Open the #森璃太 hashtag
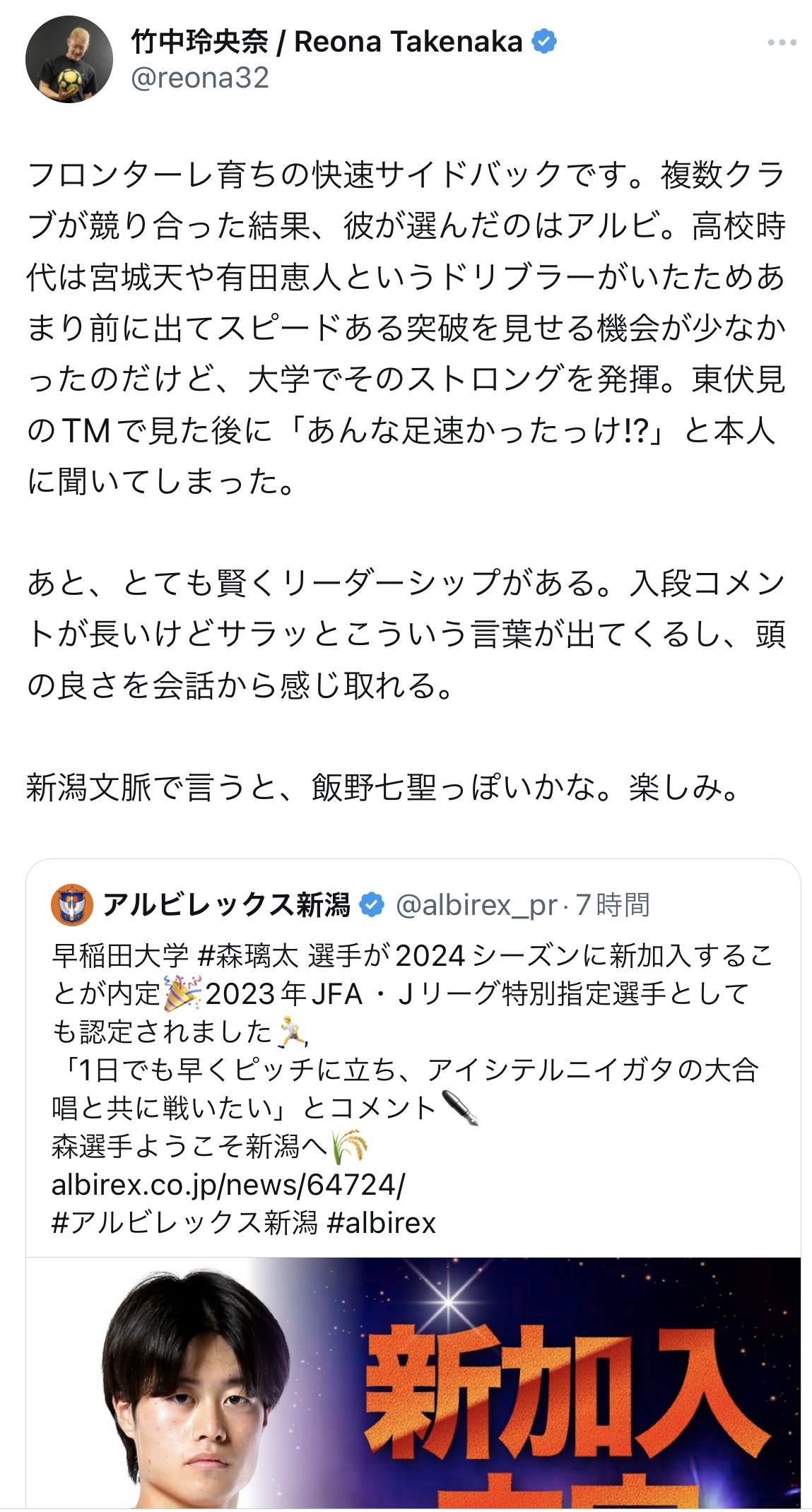The height and width of the screenshot is (1512, 812). [x=248, y=957]
